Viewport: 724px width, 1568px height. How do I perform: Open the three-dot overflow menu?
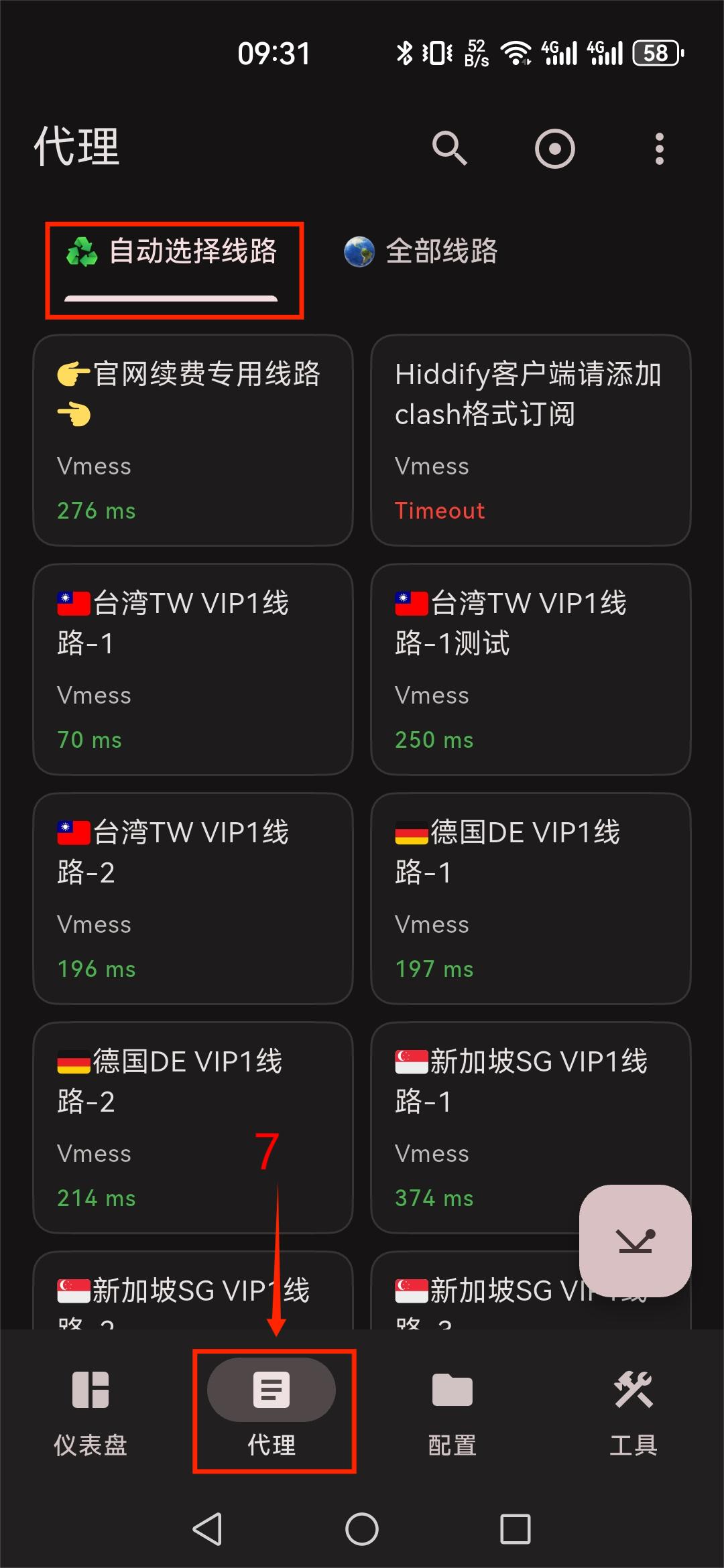click(659, 148)
